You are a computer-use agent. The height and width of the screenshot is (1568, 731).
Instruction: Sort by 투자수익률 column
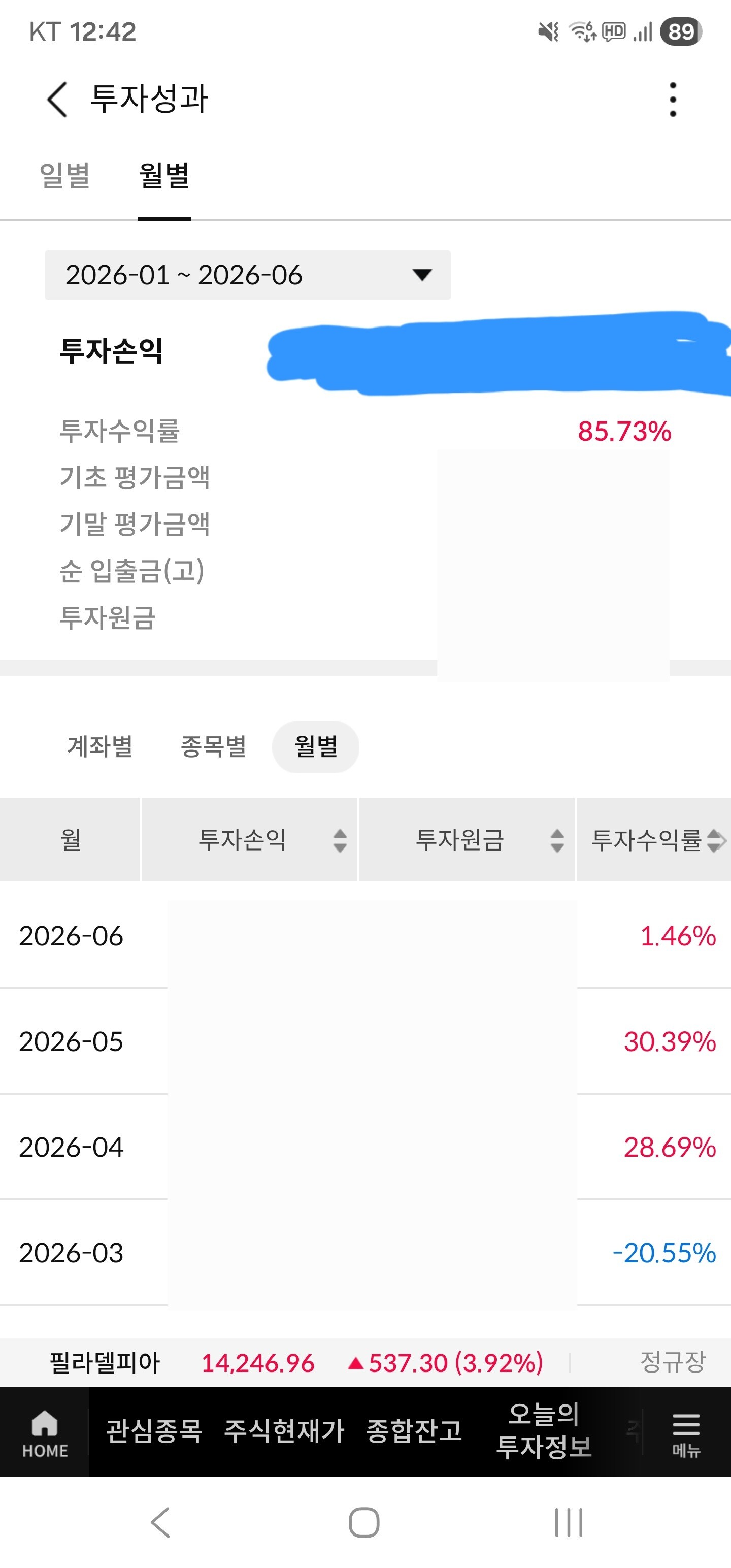[x=654, y=840]
